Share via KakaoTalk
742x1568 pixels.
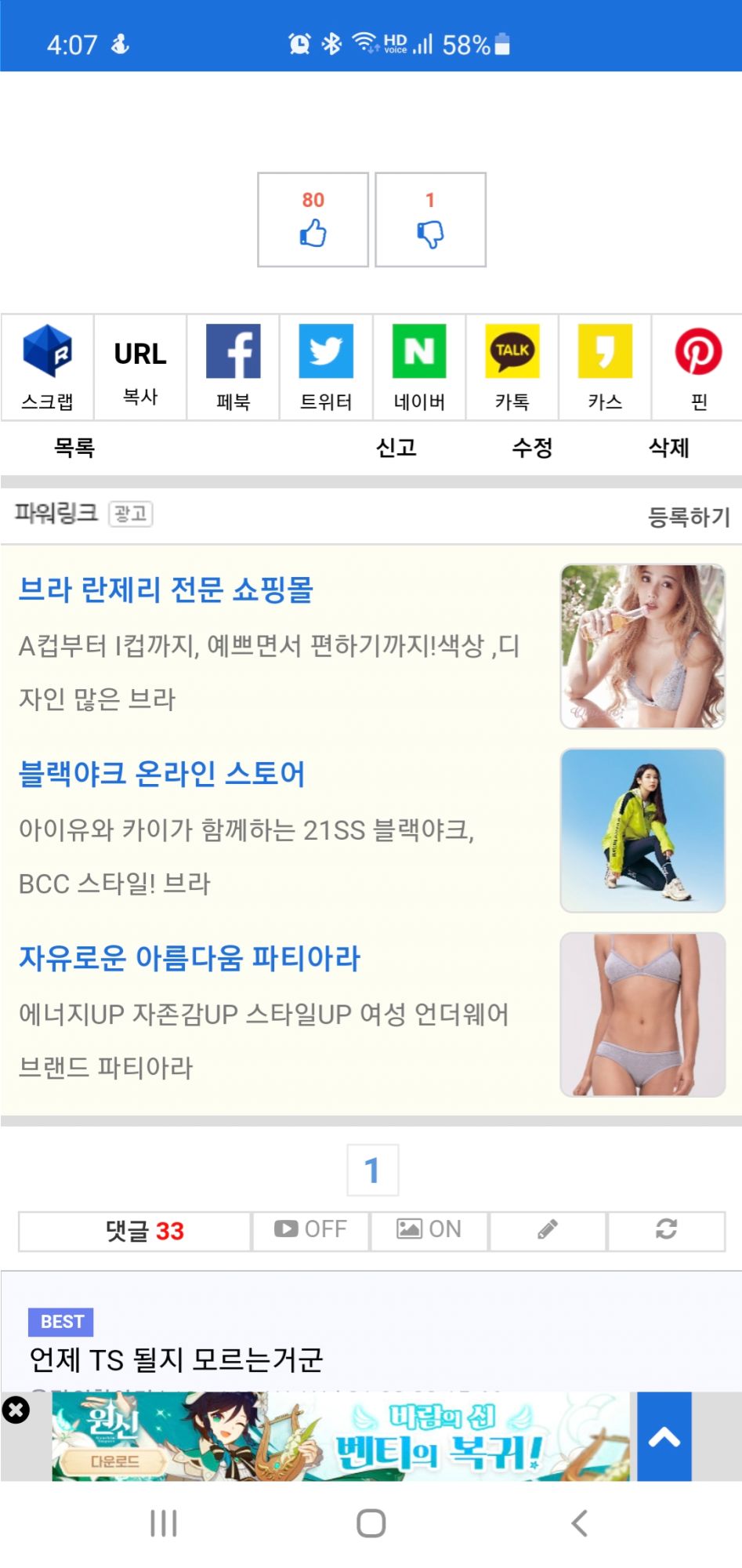512,368
